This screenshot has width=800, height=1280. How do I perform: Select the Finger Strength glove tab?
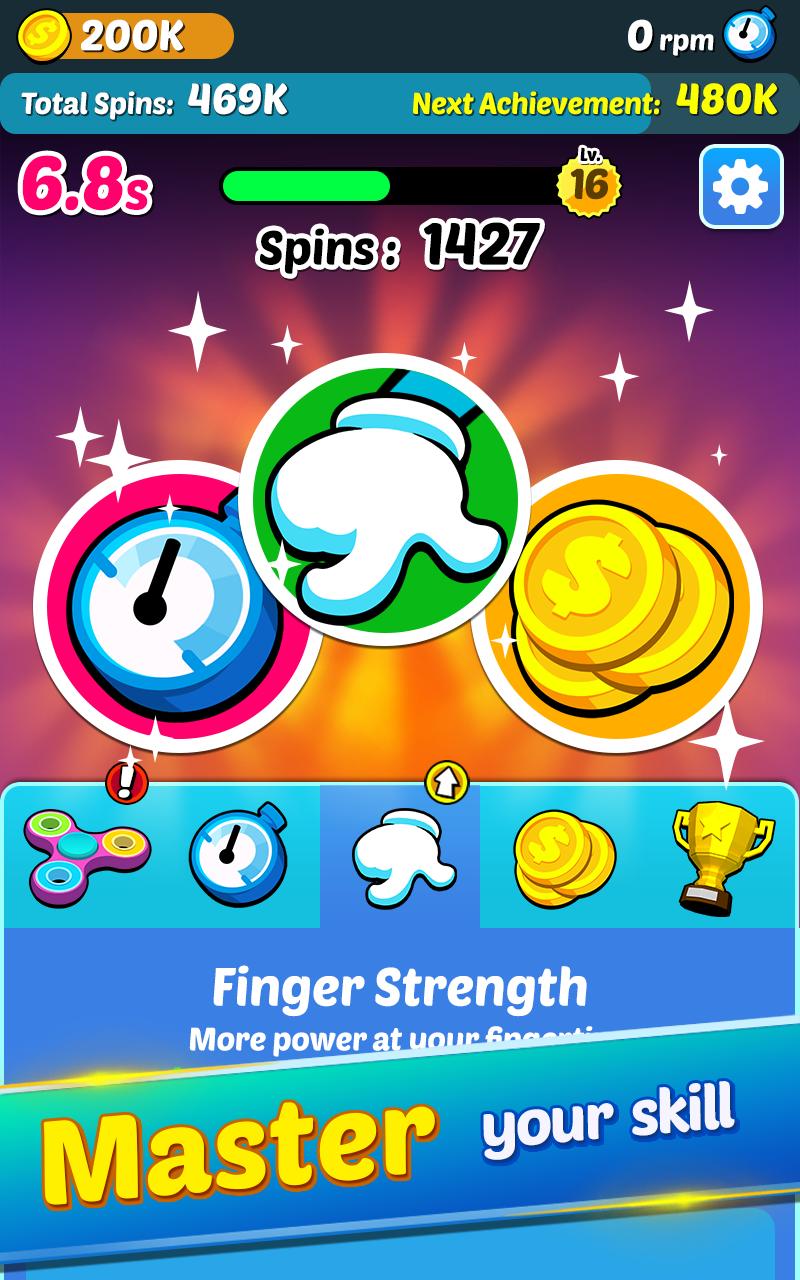click(x=400, y=857)
